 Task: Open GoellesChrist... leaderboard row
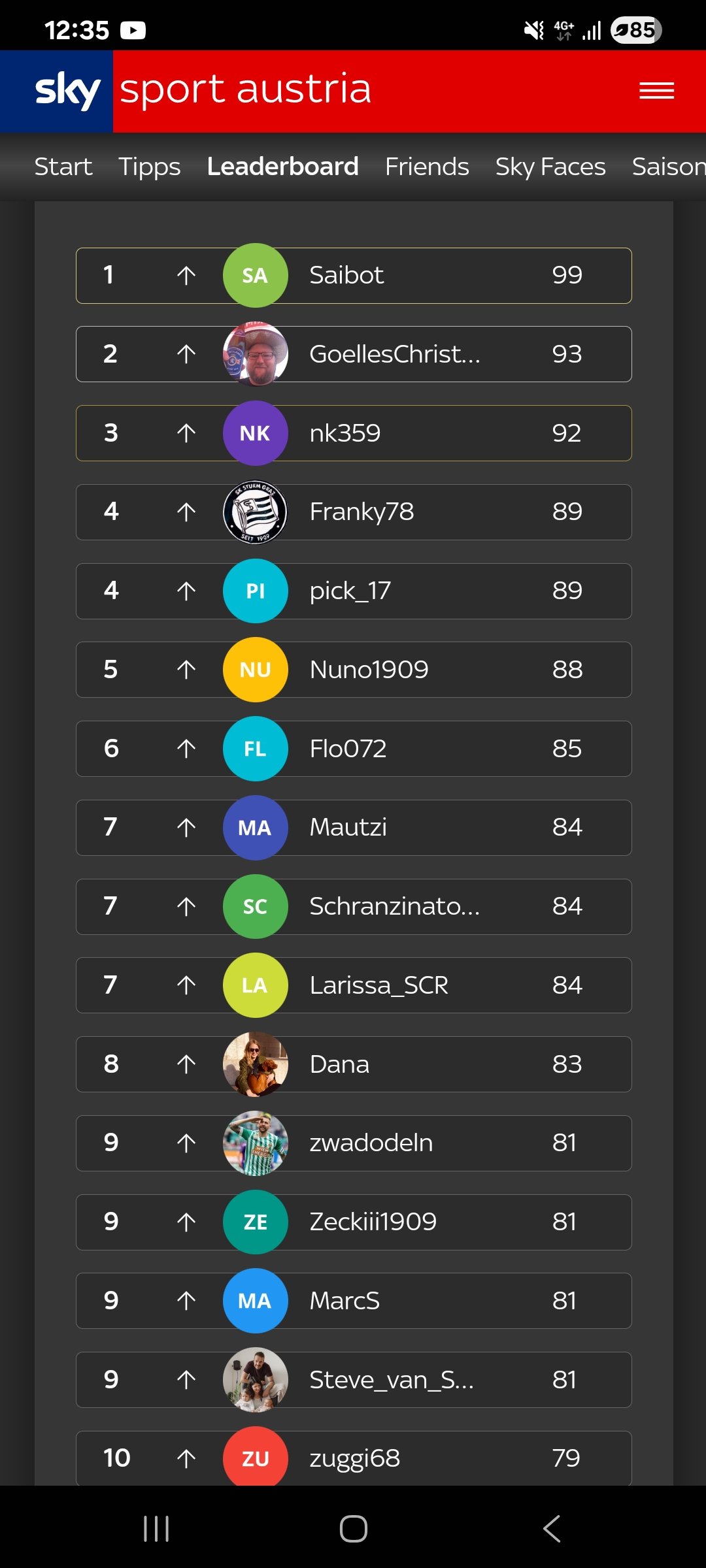[x=354, y=354]
